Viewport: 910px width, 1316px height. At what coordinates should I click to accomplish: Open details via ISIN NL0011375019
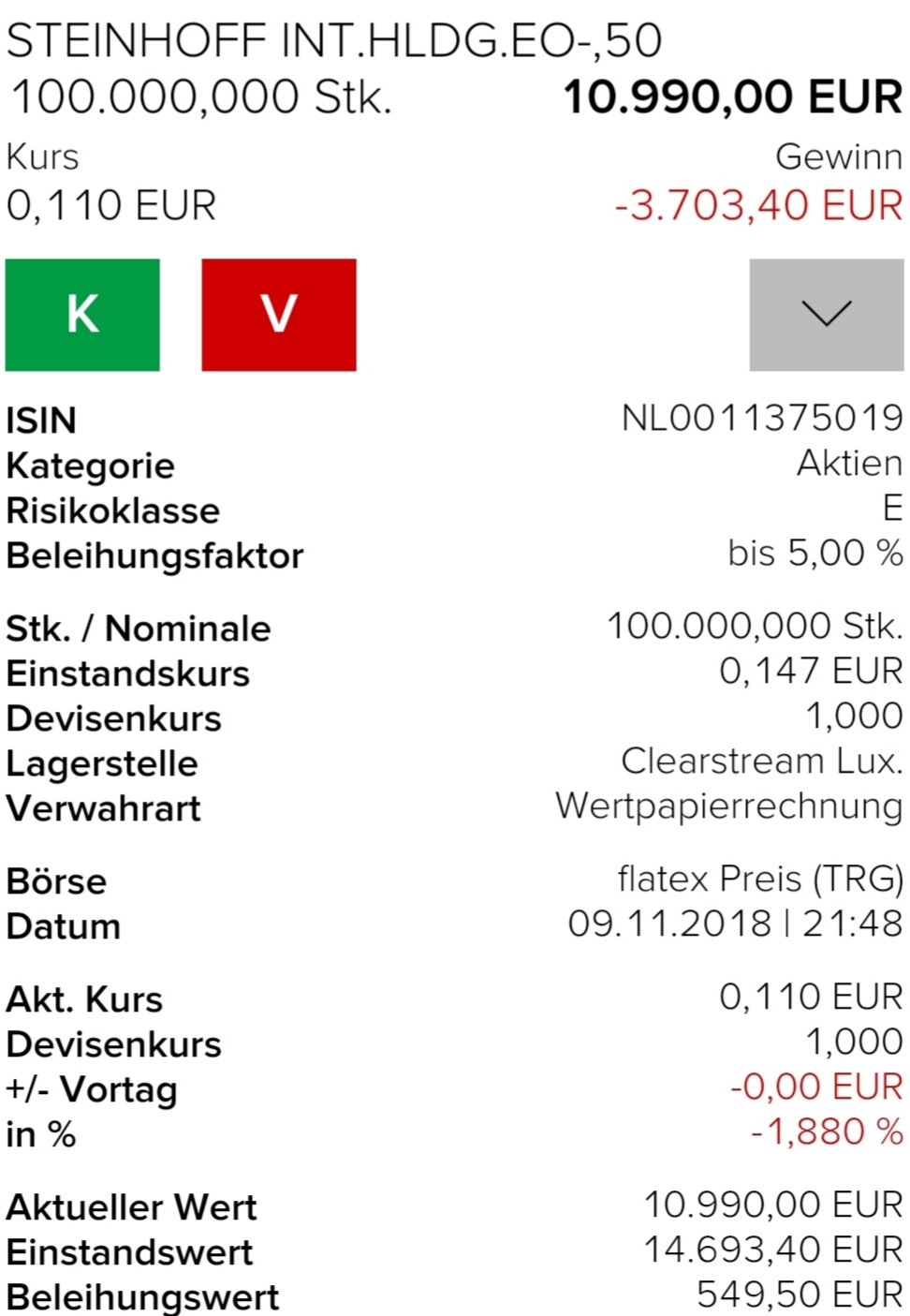(763, 420)
